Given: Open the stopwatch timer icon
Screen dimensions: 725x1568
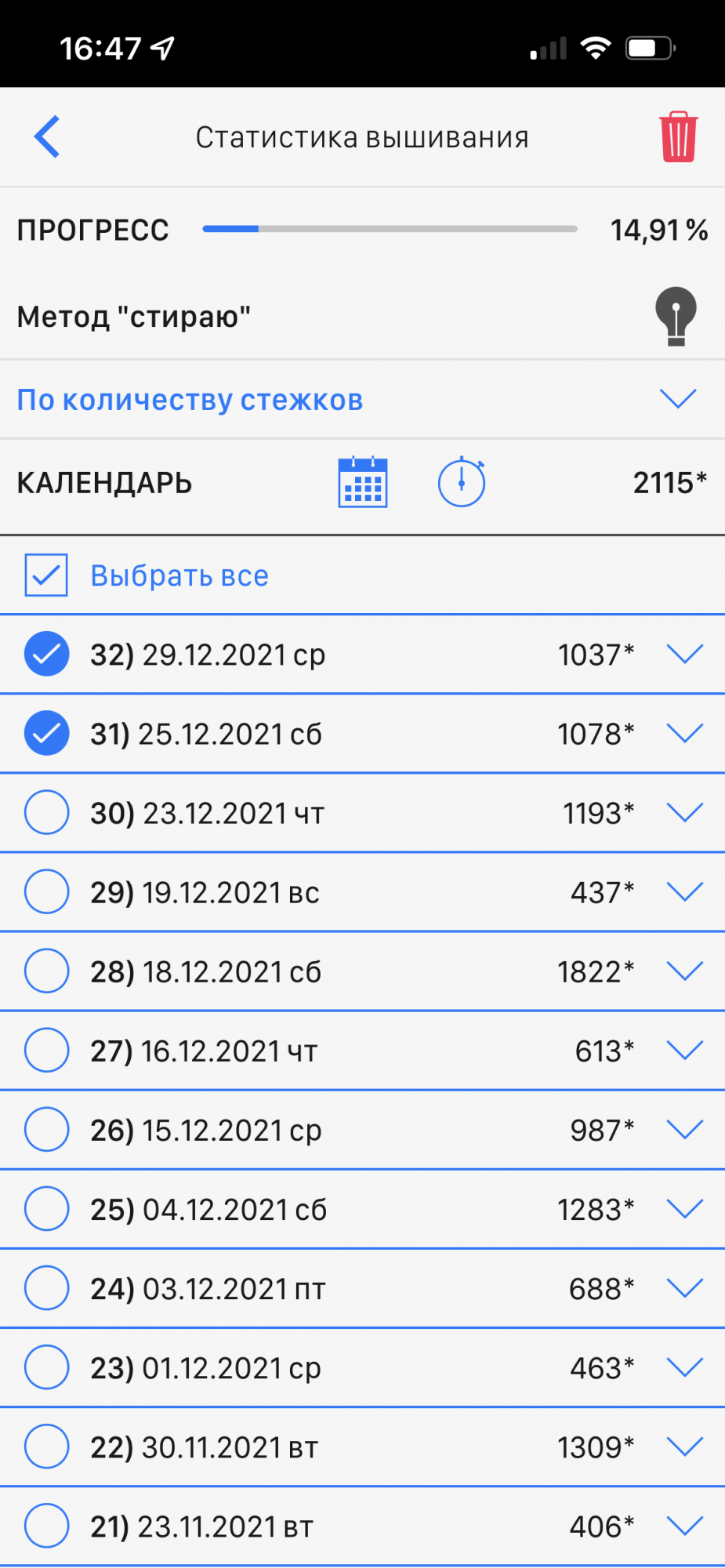Looking at the screenshot, I should (462, 482).
